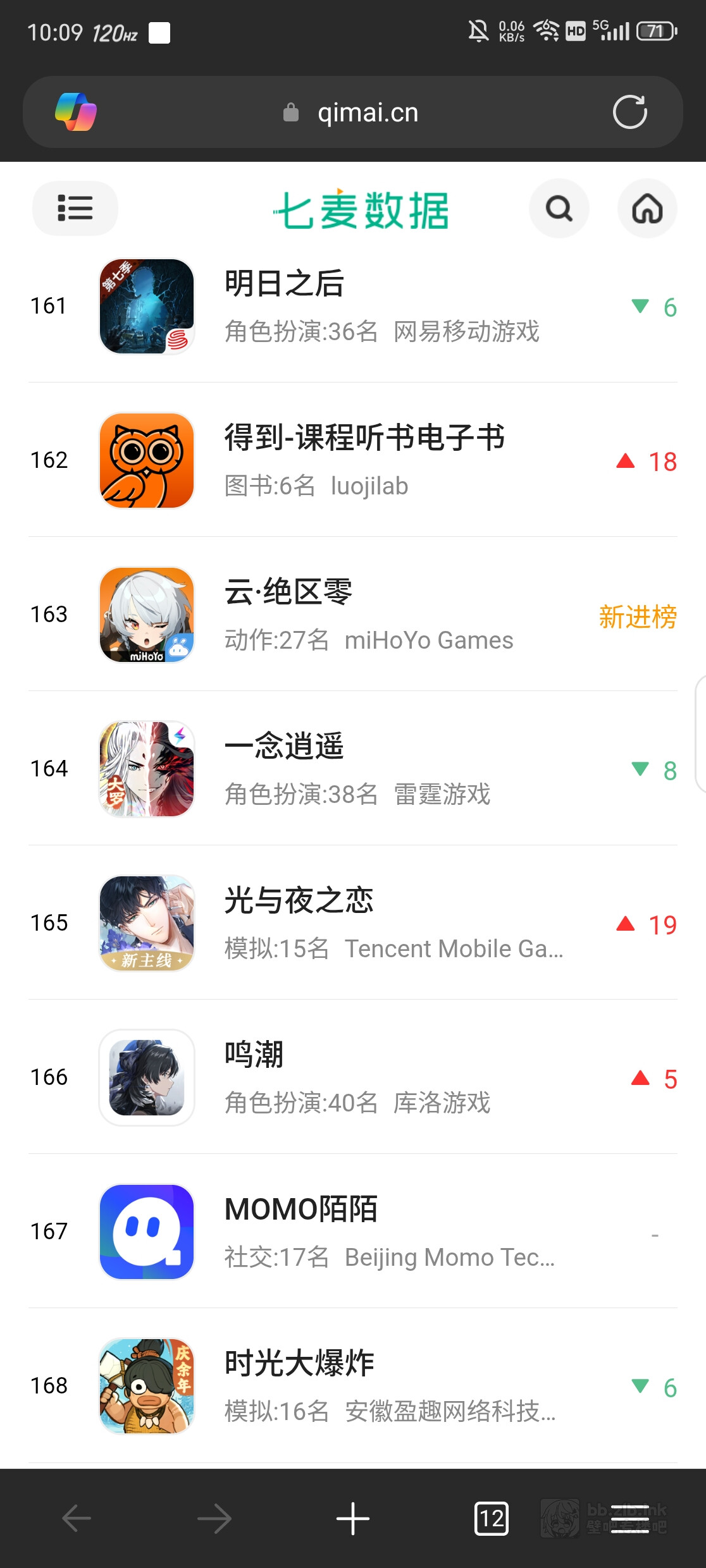Open 明日之后 app details
This screenshot has width=706, height=1568.
(283, 284)
